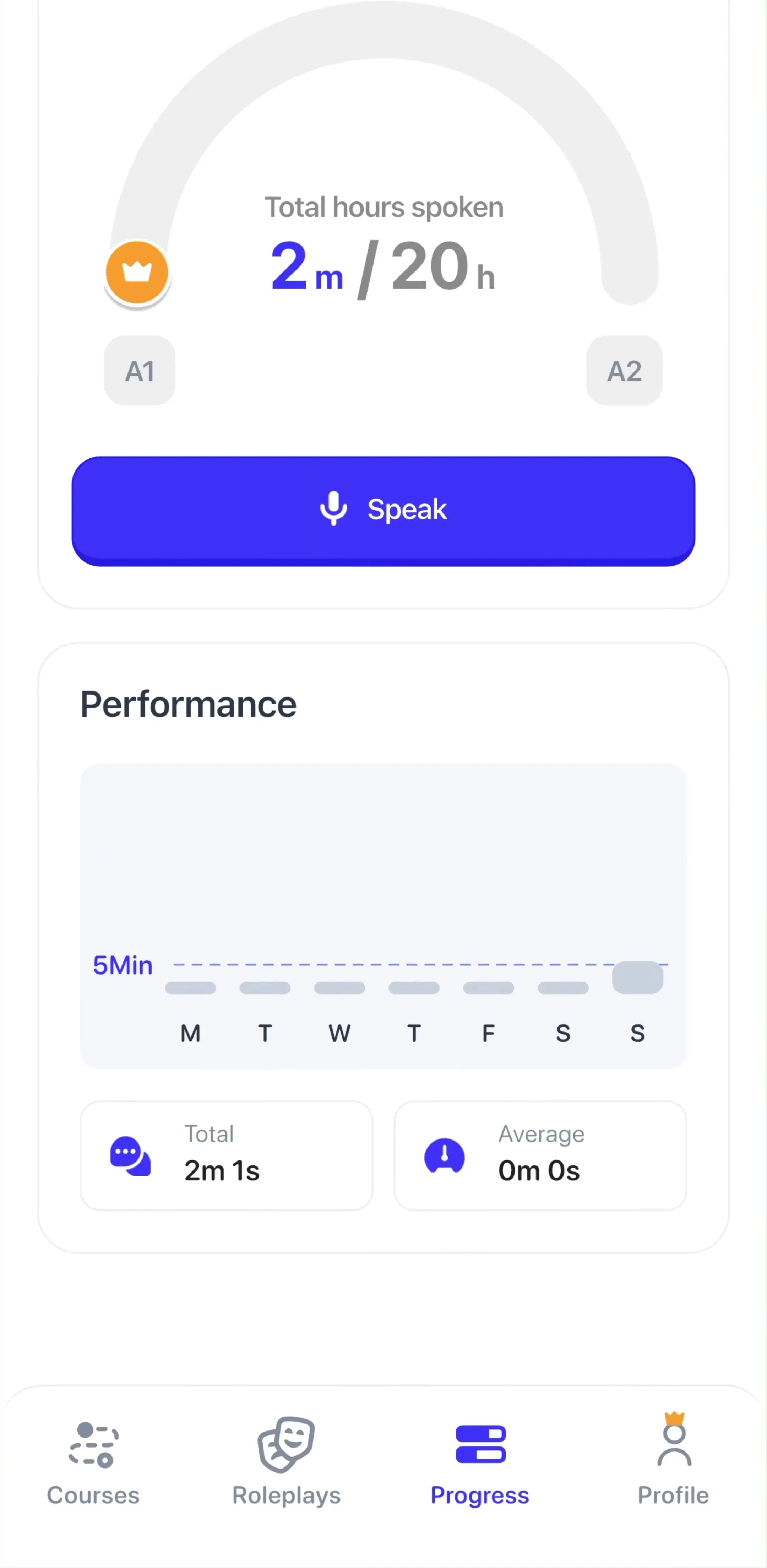
Task: Go to the Profile tab
Action: coord(673,1461)
